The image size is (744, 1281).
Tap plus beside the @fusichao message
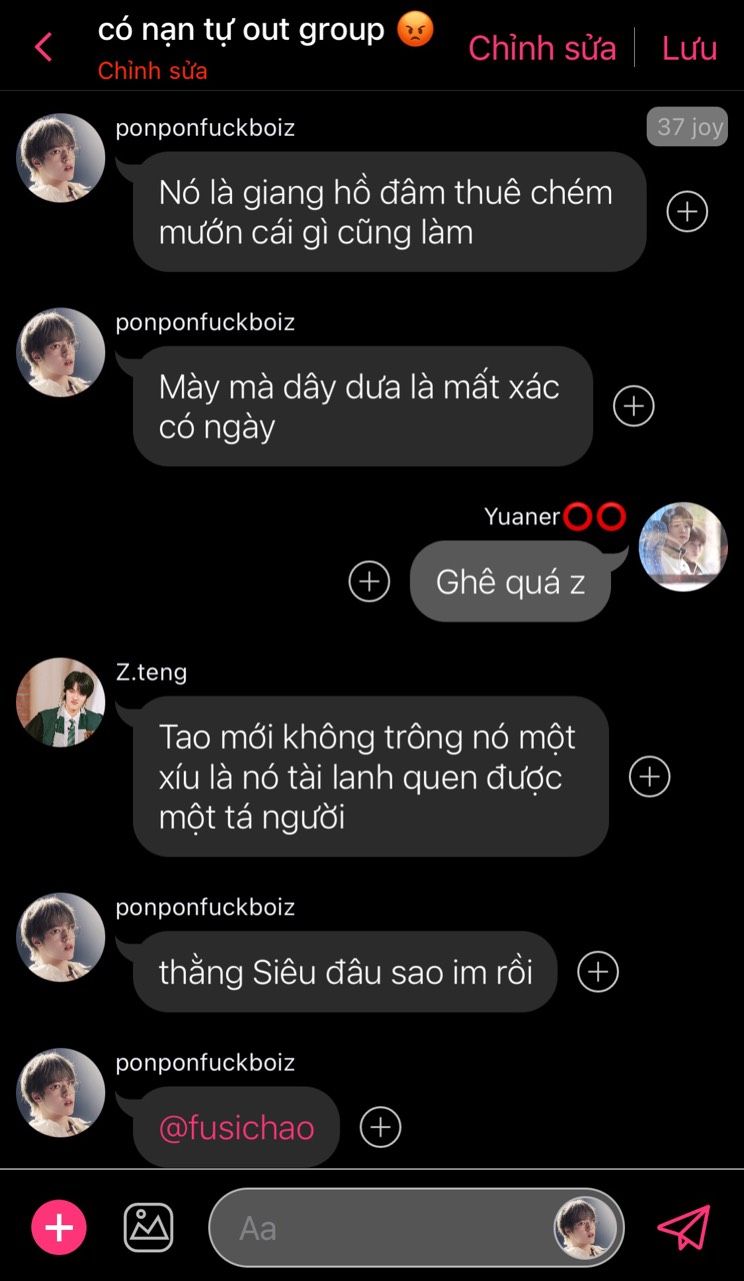380,1127
